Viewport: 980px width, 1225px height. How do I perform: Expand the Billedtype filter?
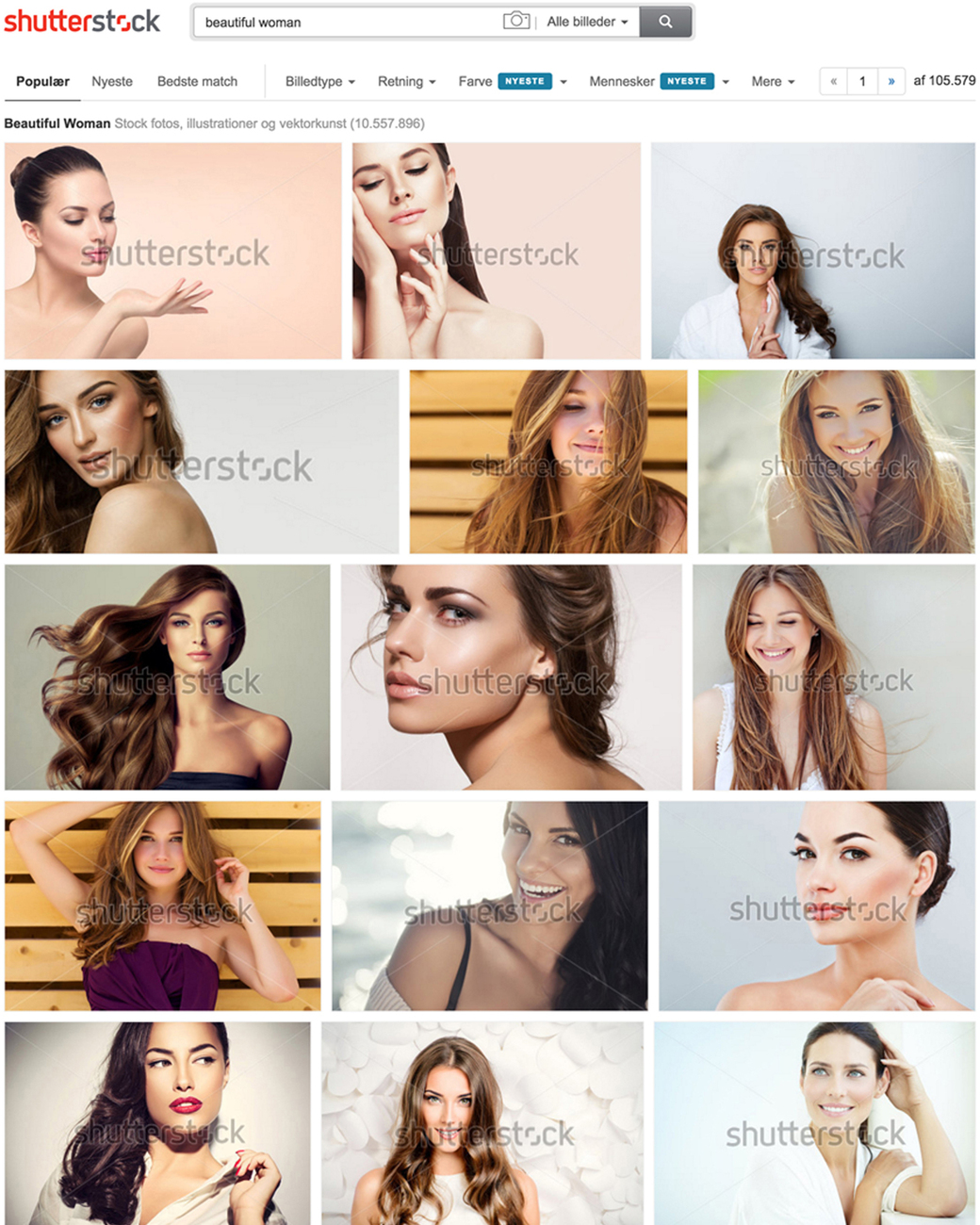tap(320, 81)
